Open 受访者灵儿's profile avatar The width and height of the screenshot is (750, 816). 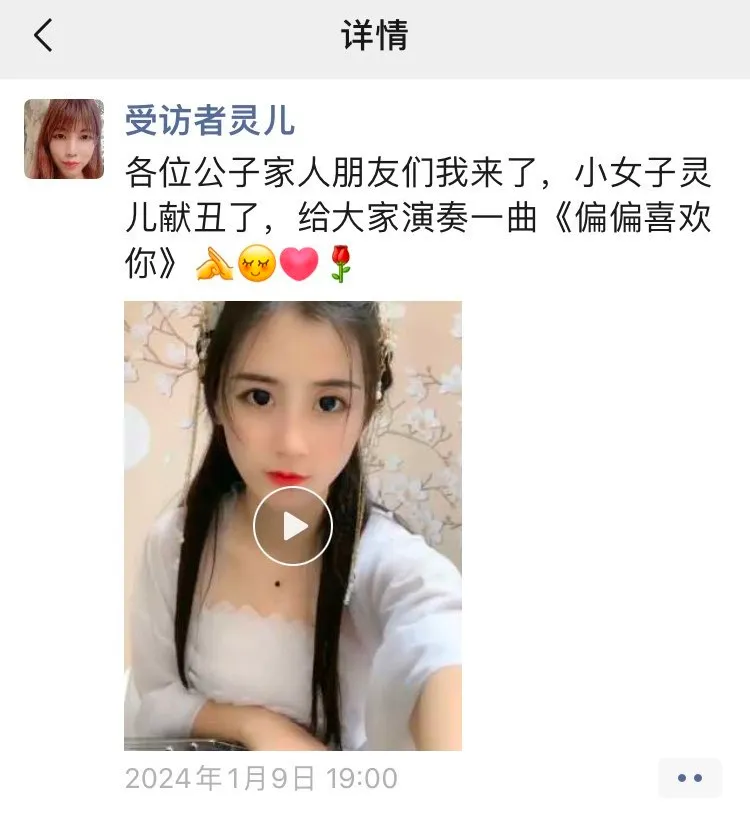64,139
